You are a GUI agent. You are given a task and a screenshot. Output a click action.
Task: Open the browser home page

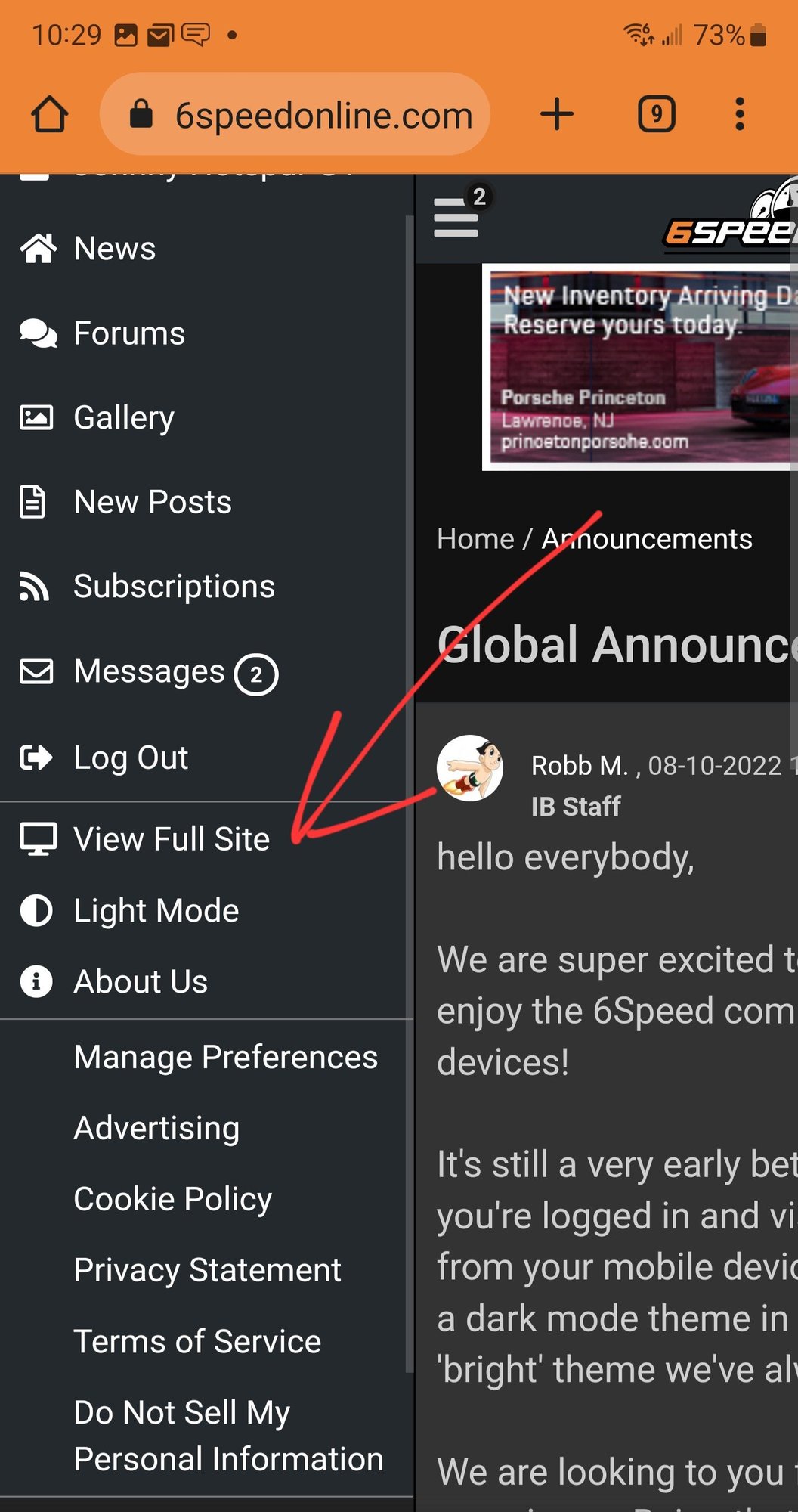[50, 115]
